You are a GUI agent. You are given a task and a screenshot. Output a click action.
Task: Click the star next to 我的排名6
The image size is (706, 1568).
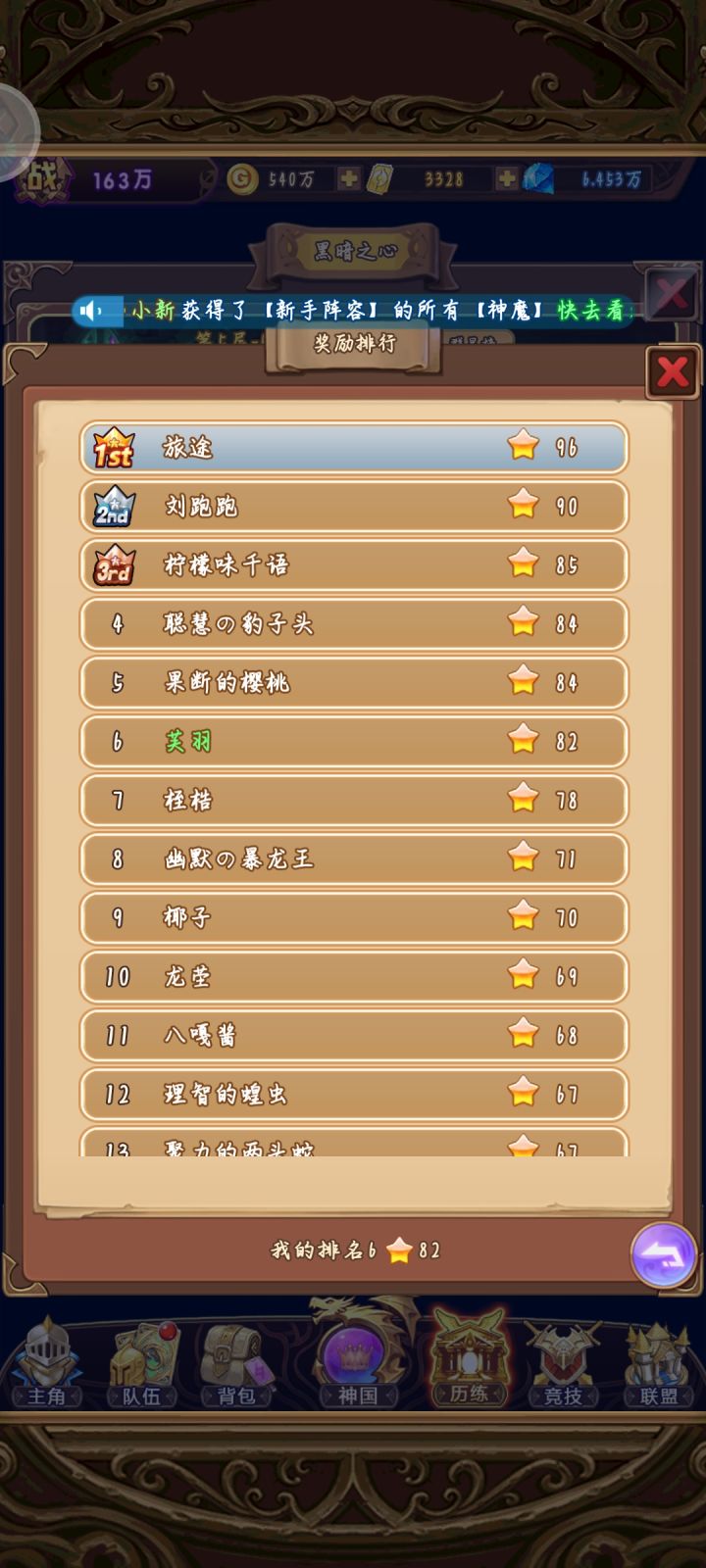[396, 1249]
